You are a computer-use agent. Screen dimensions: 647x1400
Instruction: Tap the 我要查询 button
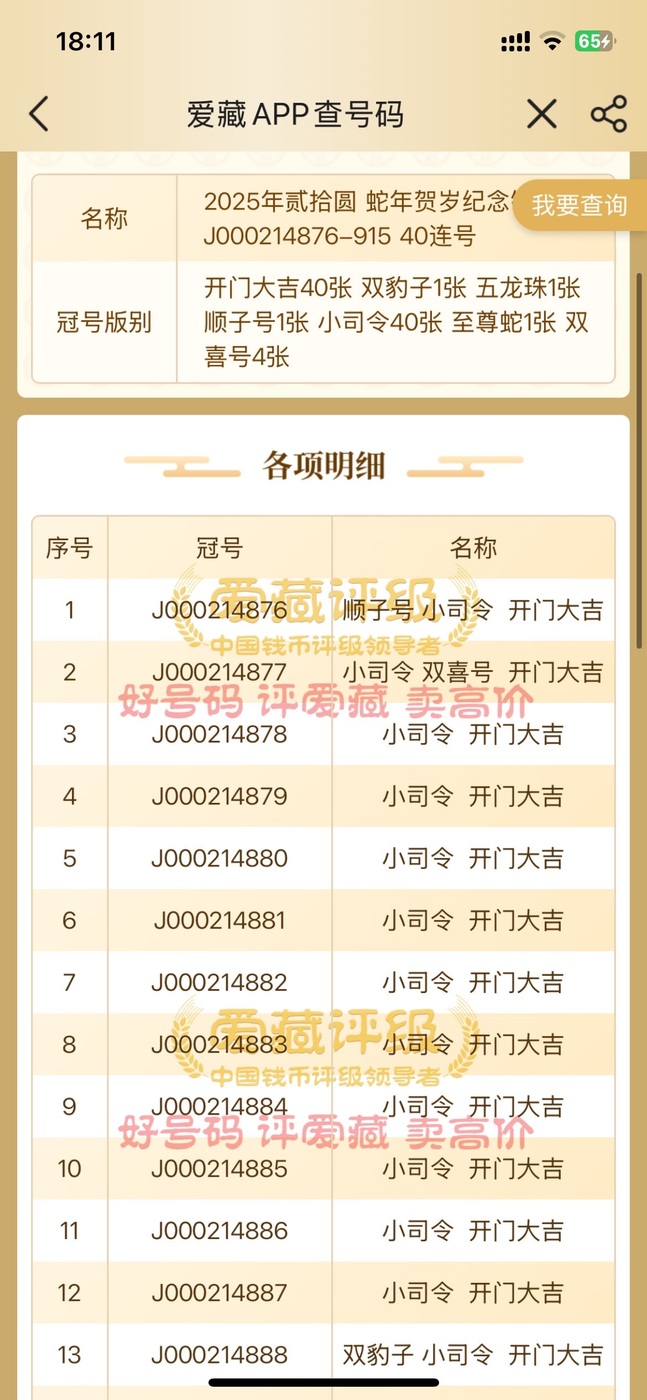(580, 206)
